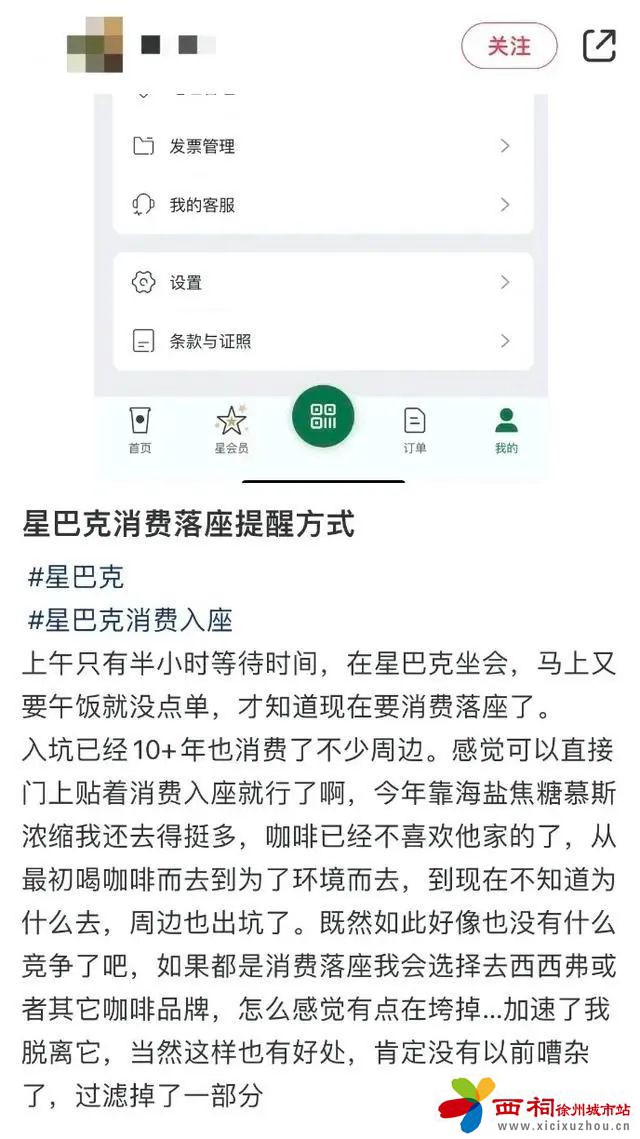
Task: Follow the post author with 关注
Action: click(x=508, y=46)
